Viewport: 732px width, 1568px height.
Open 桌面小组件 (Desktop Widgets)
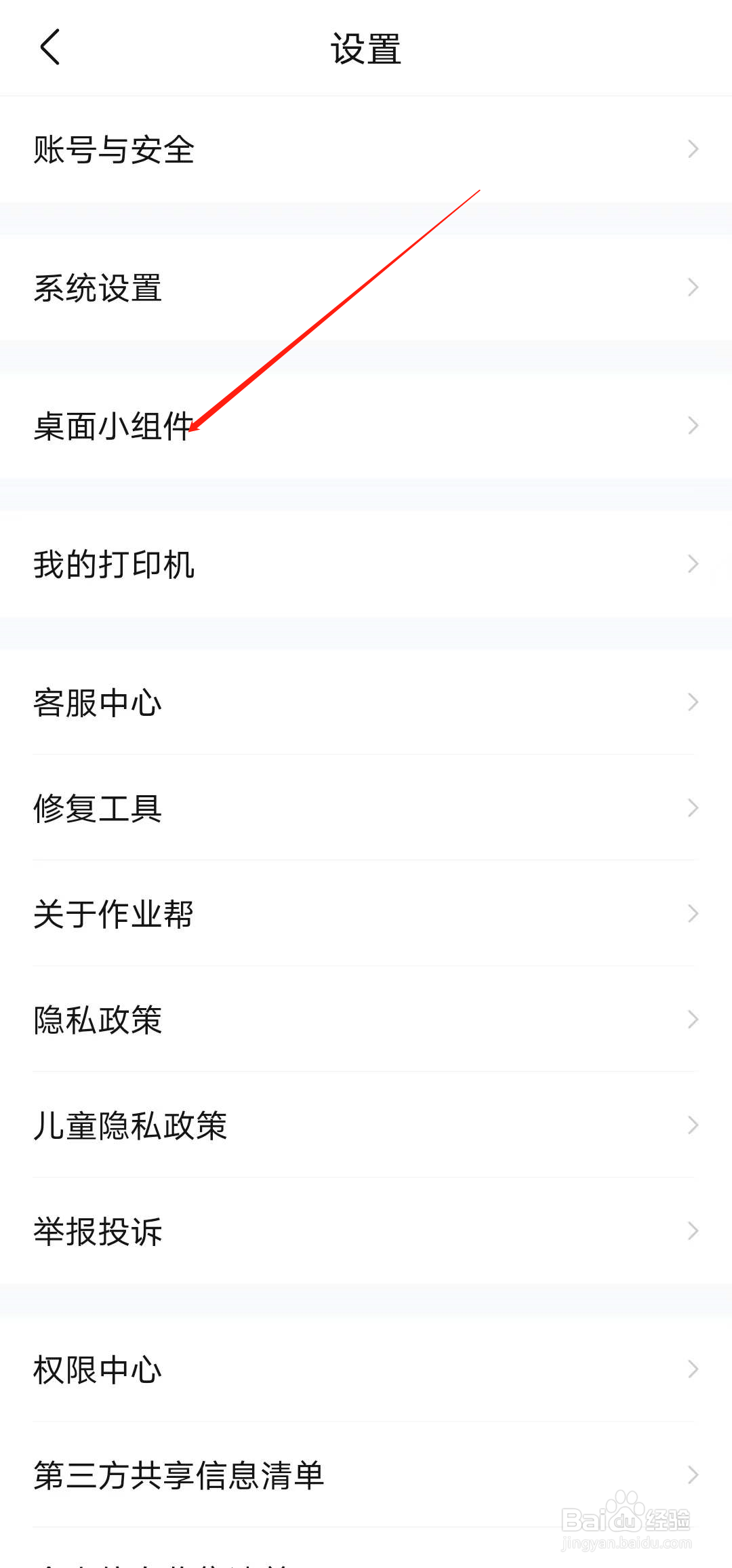point(114,426)
